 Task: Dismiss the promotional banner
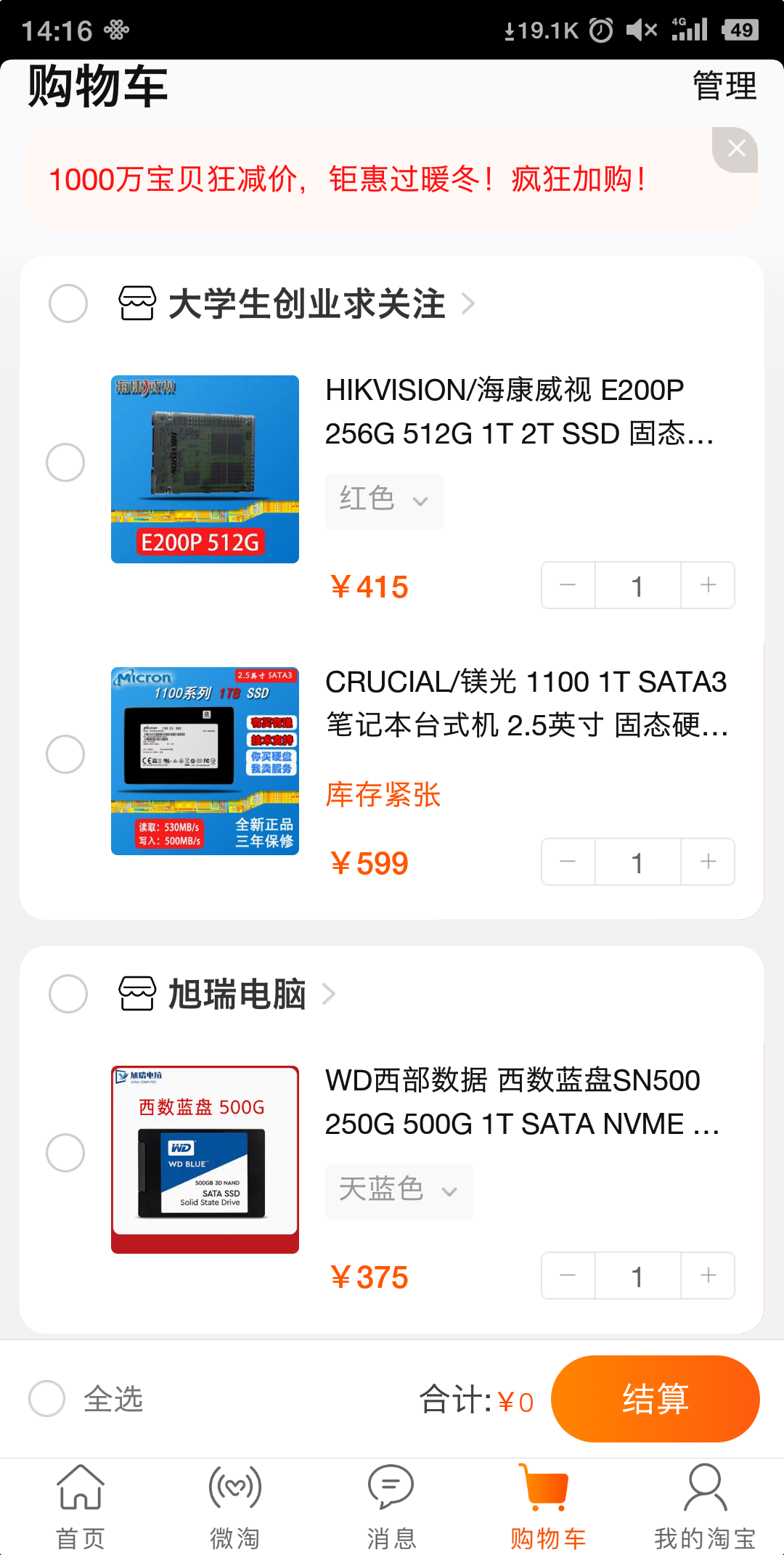(x=735, y=149)
